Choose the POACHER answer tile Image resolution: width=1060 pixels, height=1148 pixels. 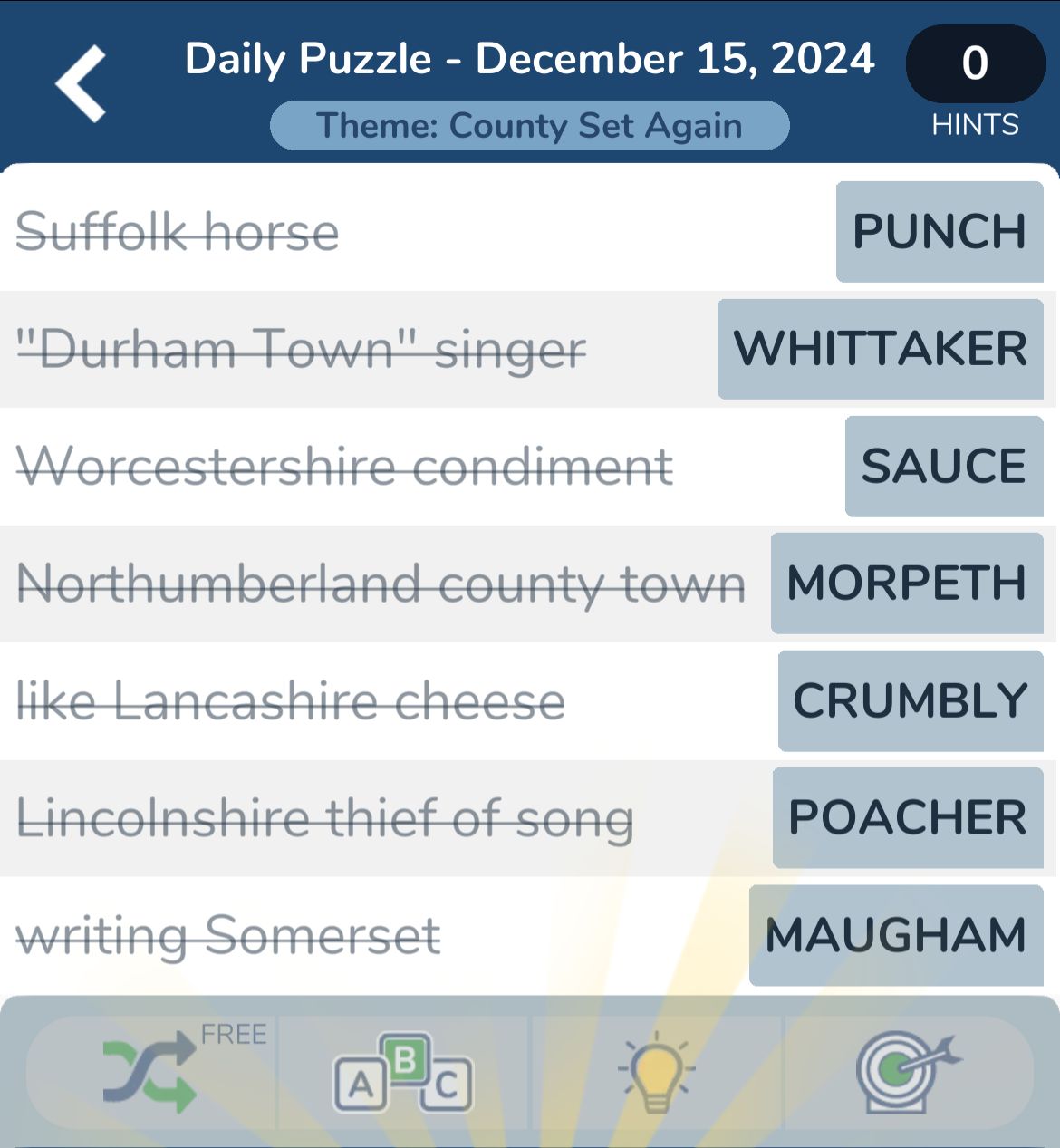[x=909, y=817]
